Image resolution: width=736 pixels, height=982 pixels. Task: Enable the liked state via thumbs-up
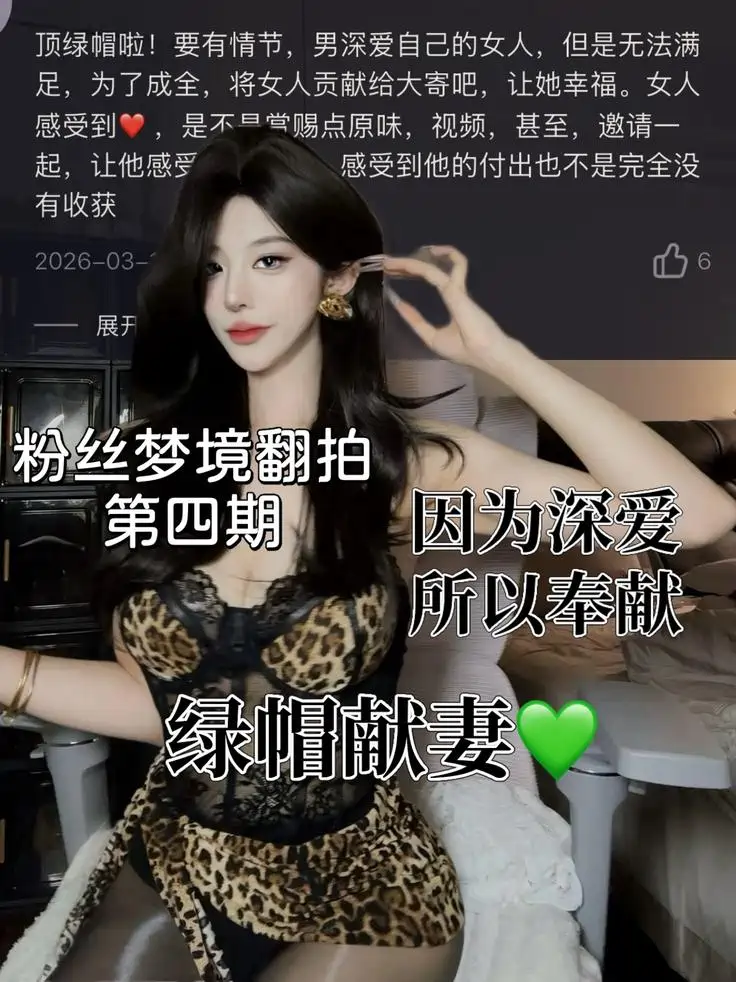pyautogui.click(x=671, y=259)
